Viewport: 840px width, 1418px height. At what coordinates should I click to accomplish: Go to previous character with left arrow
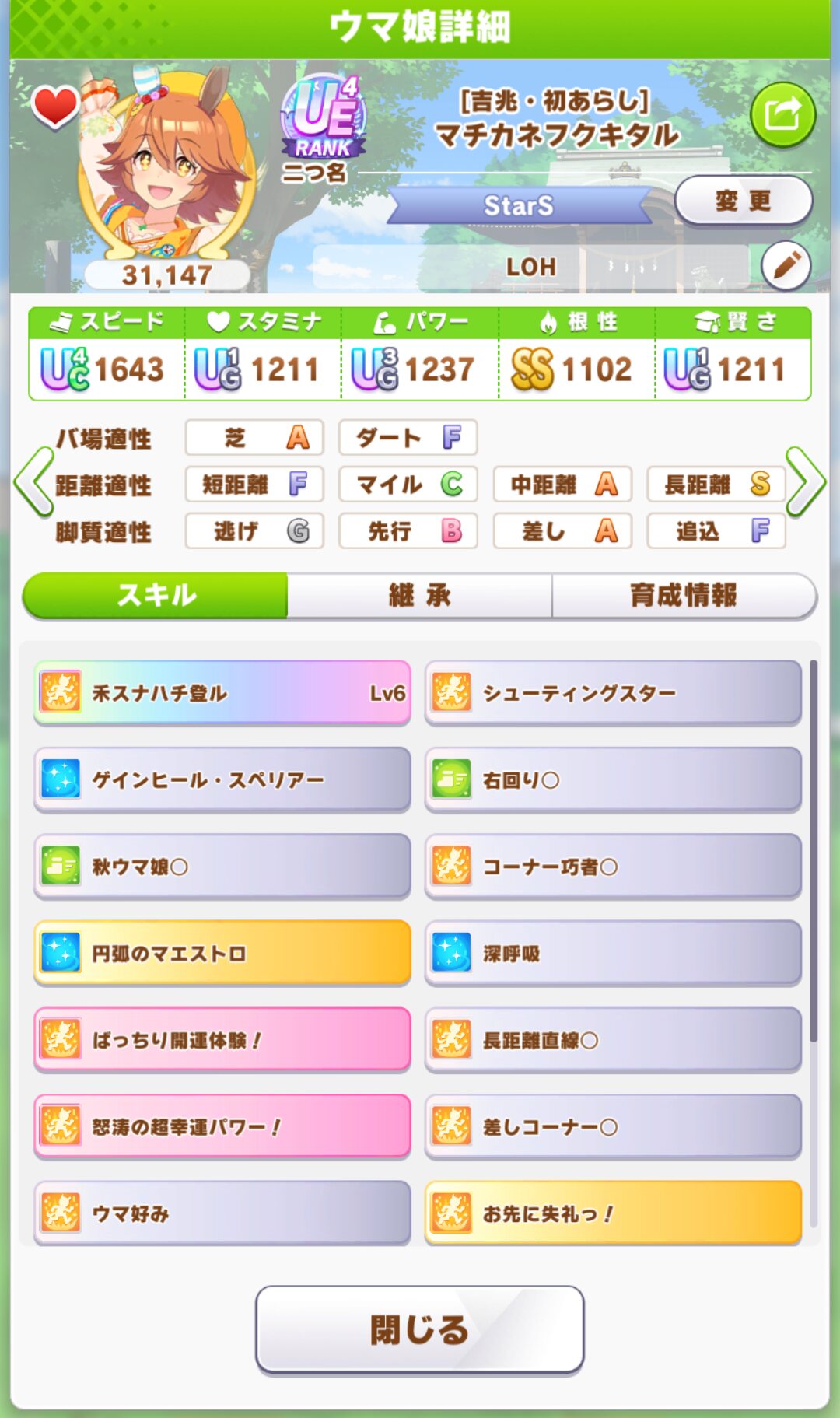coord(33,482)
